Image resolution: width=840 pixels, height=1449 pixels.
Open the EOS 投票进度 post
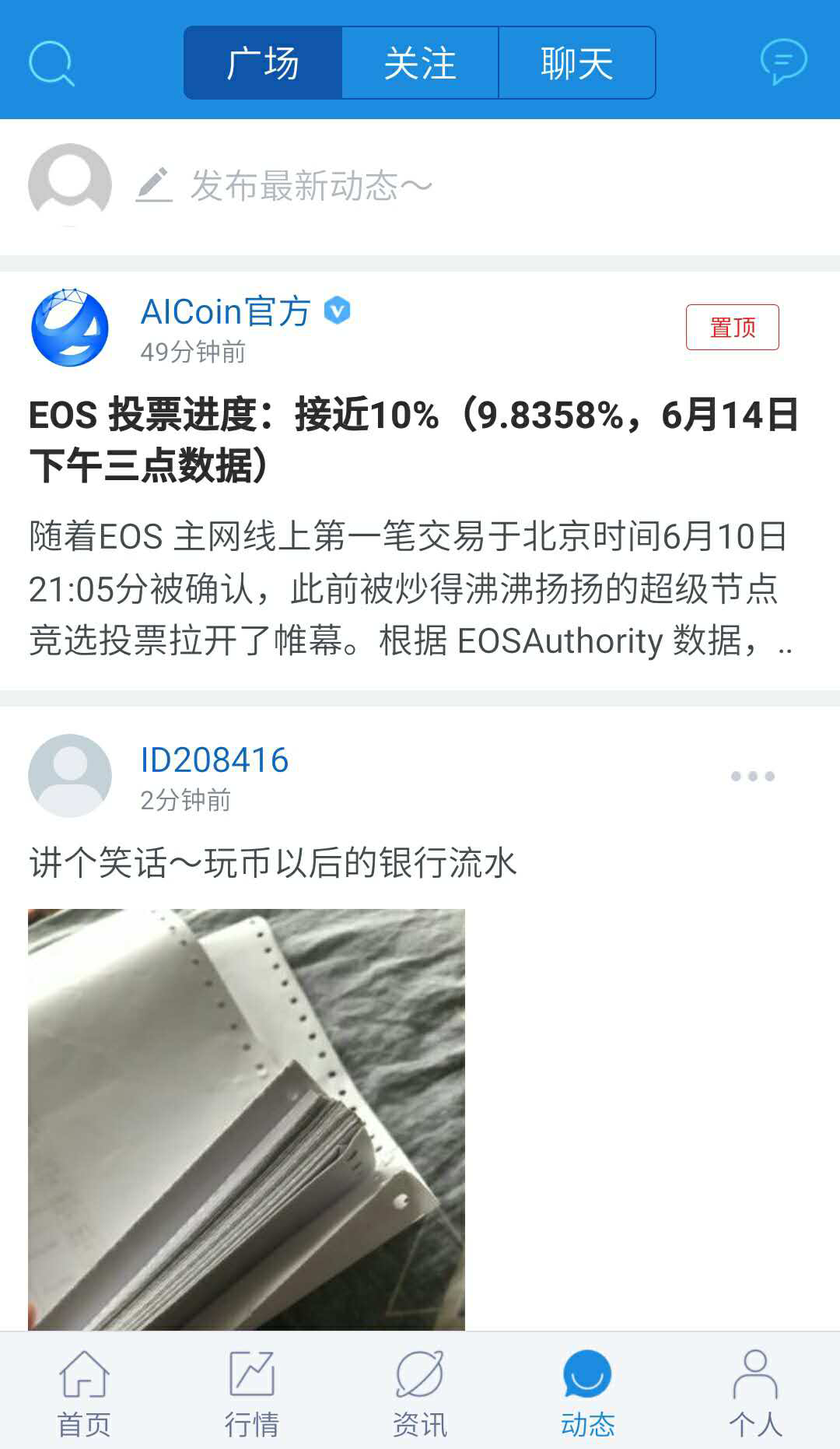point(412,439)
